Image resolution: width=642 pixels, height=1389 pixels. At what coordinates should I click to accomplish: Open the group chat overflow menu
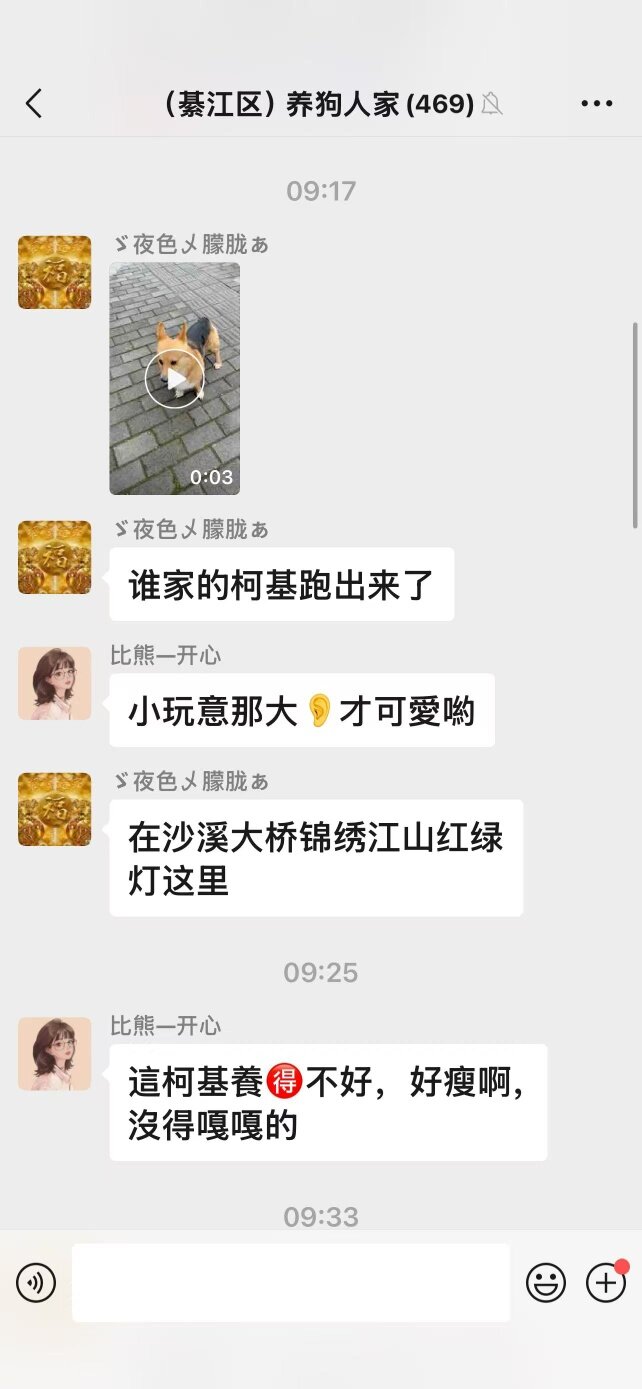pos(596,103)
